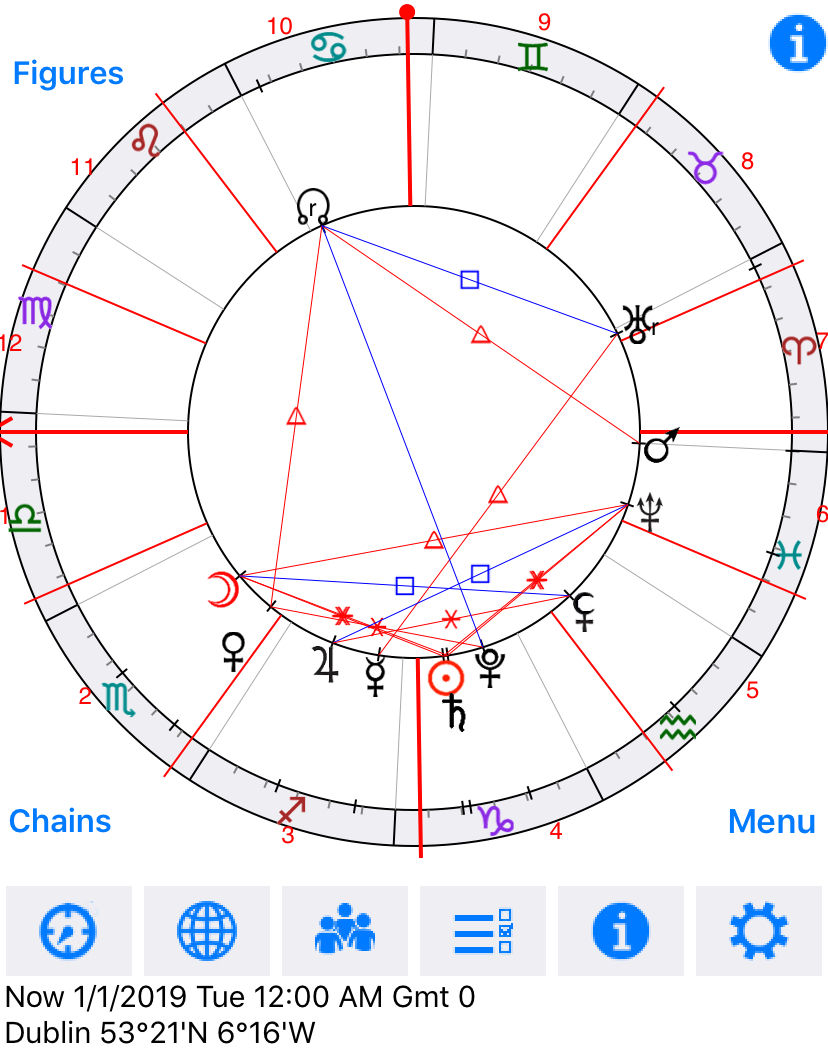The width and height of the screenshot is (828, 1060).
Task: Open the Figures link
Action: pyautogui.click(x=68, y=73)
